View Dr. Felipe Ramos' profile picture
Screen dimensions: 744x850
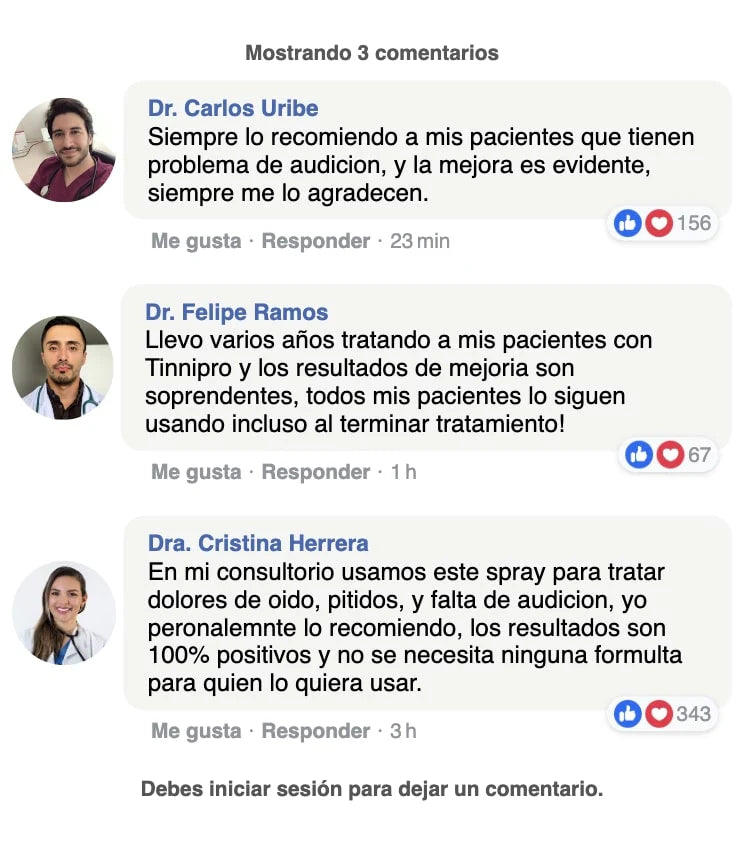click(x=63, y=367)
